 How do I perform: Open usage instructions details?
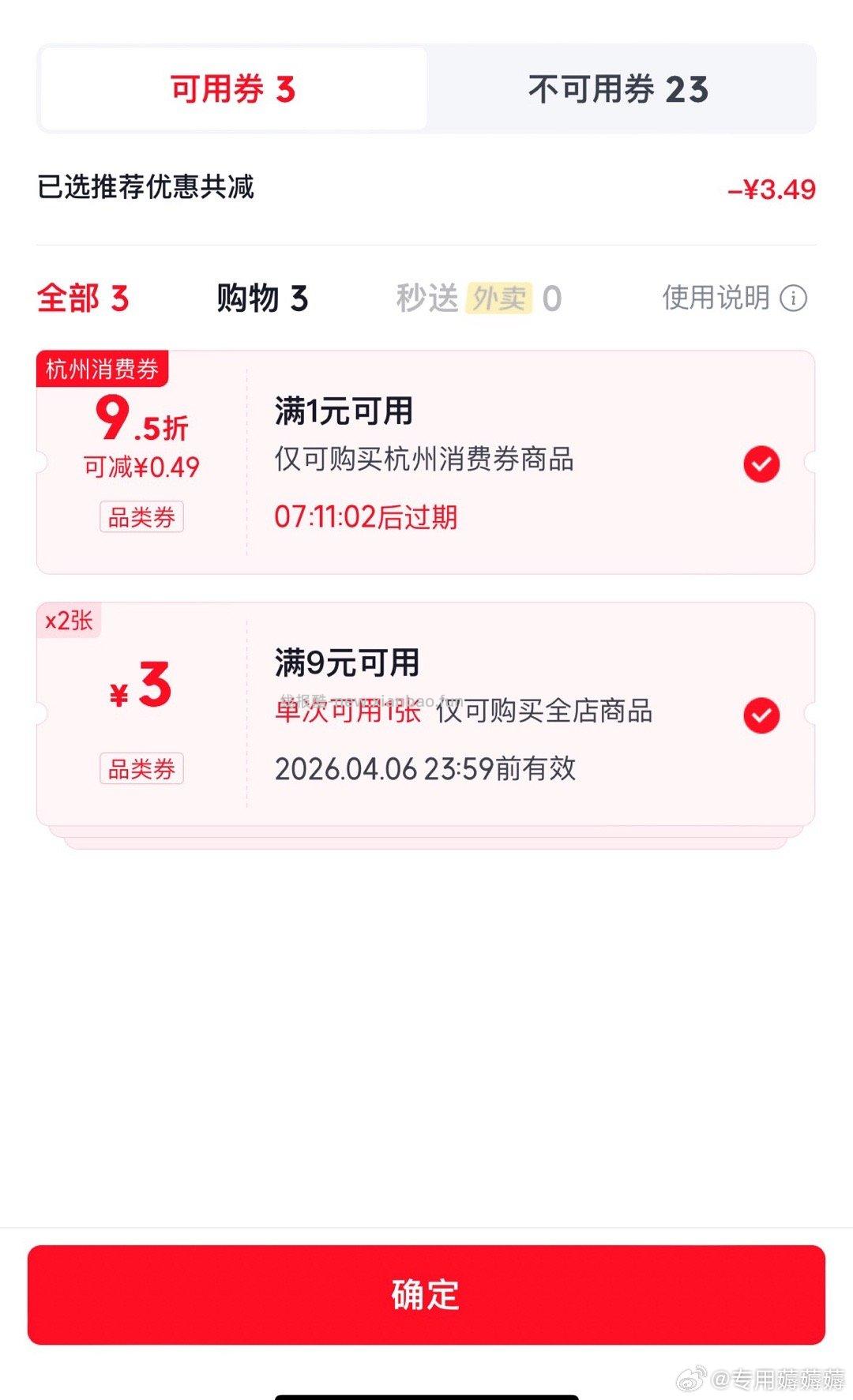click(x=715, y=298)
